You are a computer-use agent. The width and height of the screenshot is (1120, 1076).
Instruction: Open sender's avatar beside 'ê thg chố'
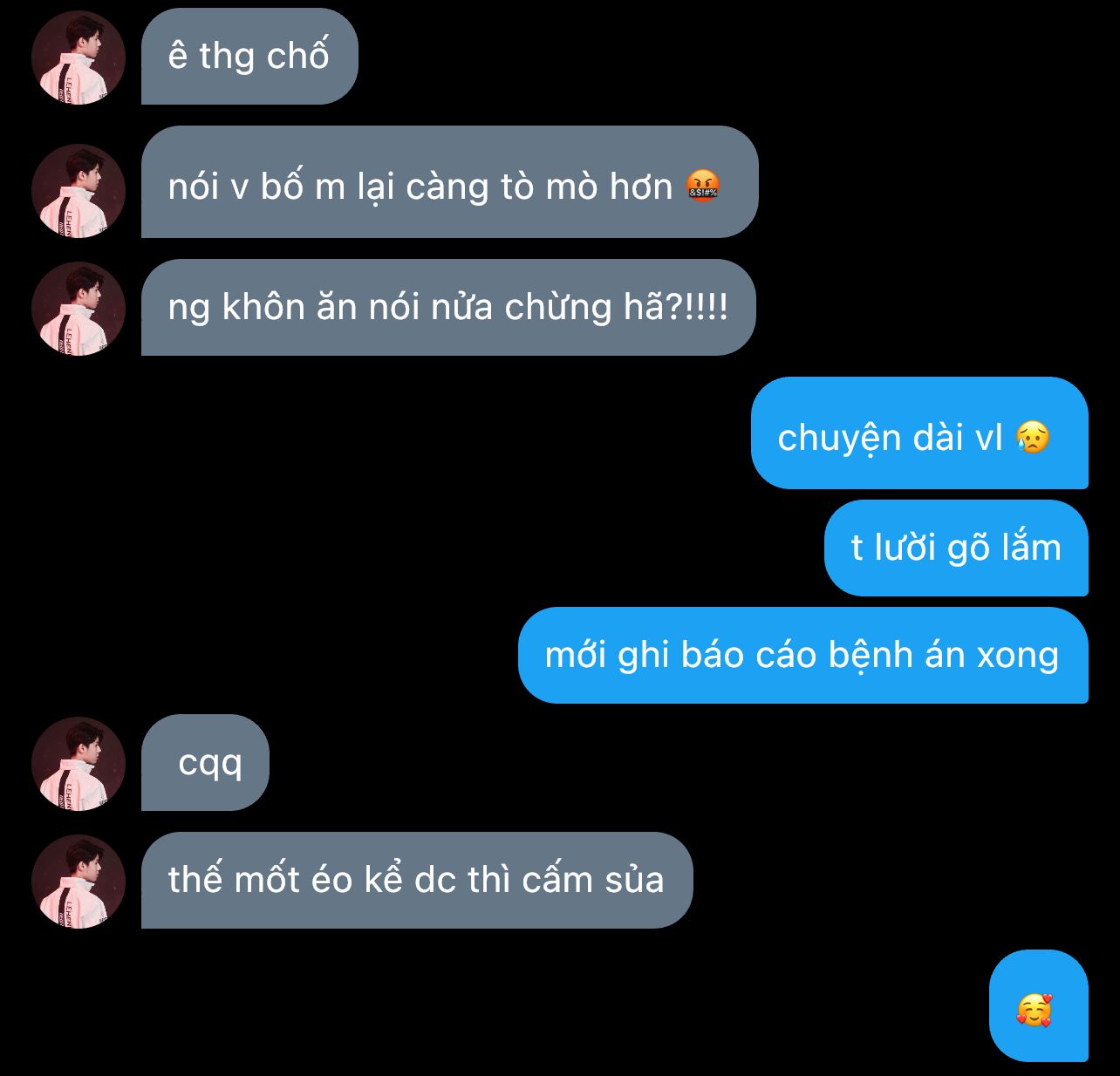click(79, 58)
